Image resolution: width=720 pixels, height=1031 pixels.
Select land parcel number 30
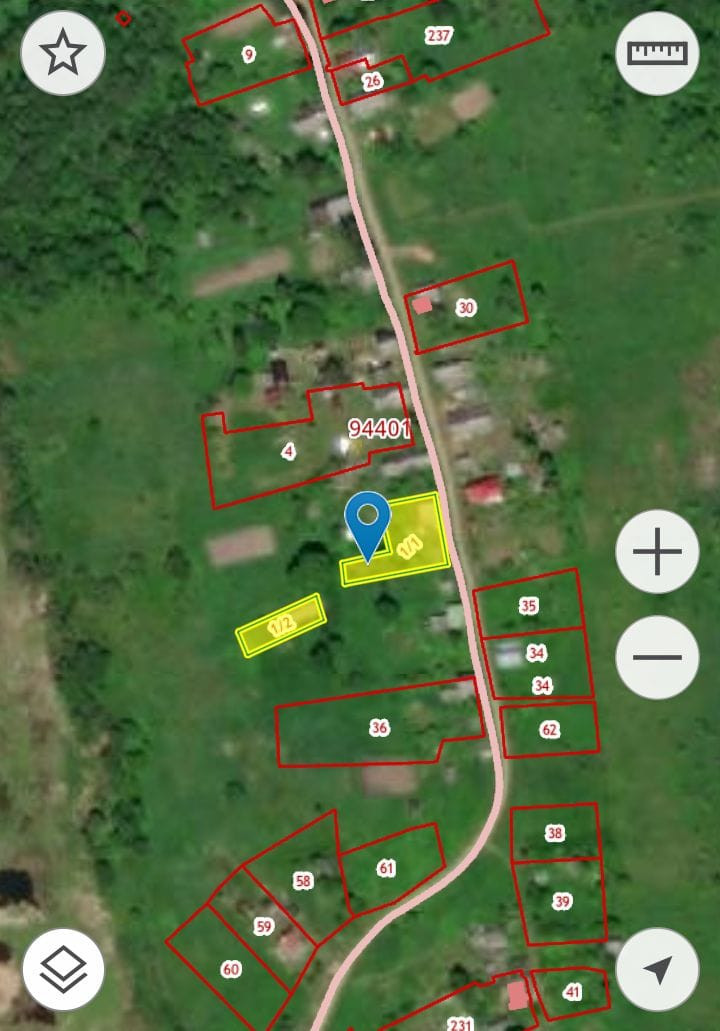point(465,307)
